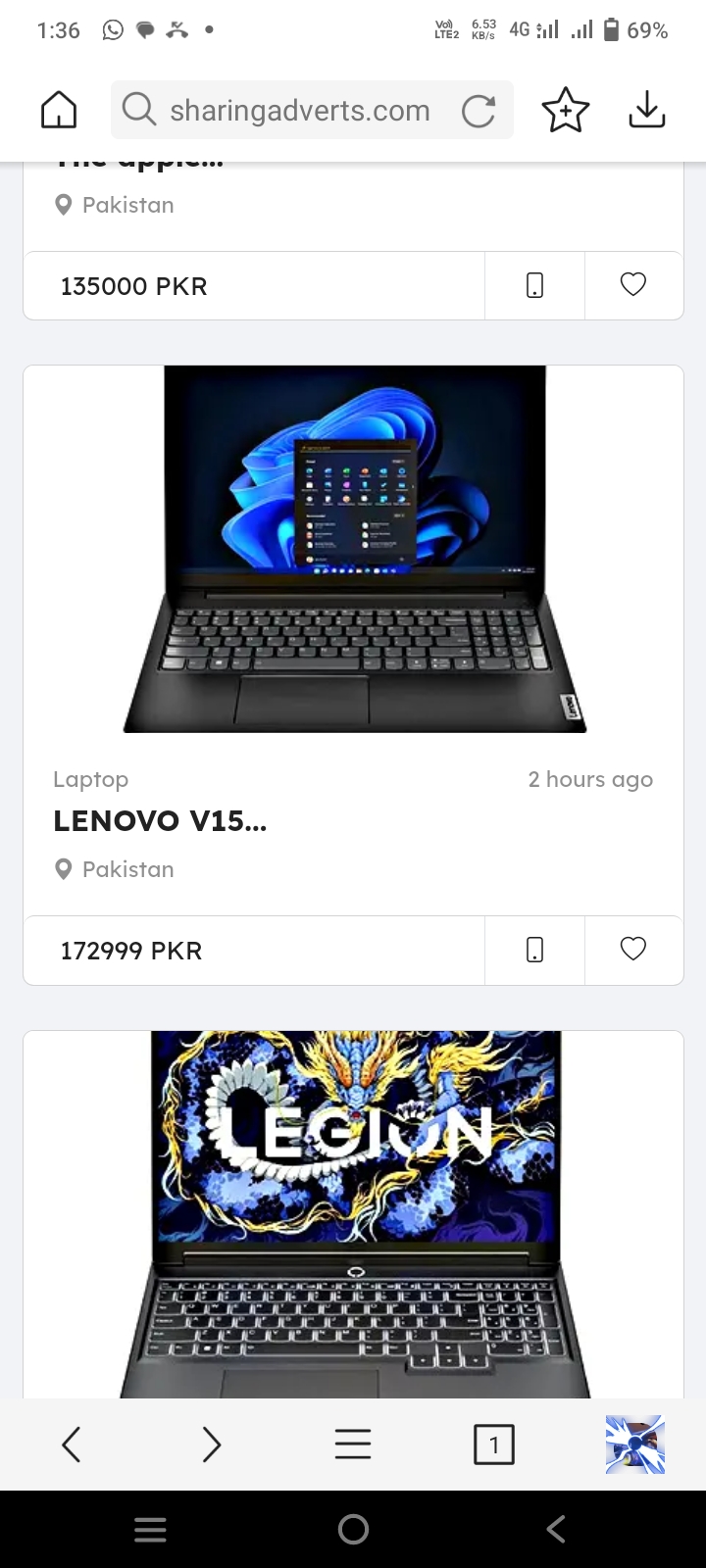Screen dimensions: 706x1568
Task: Go back to the previous page in browser
Action: point(72,1445)
